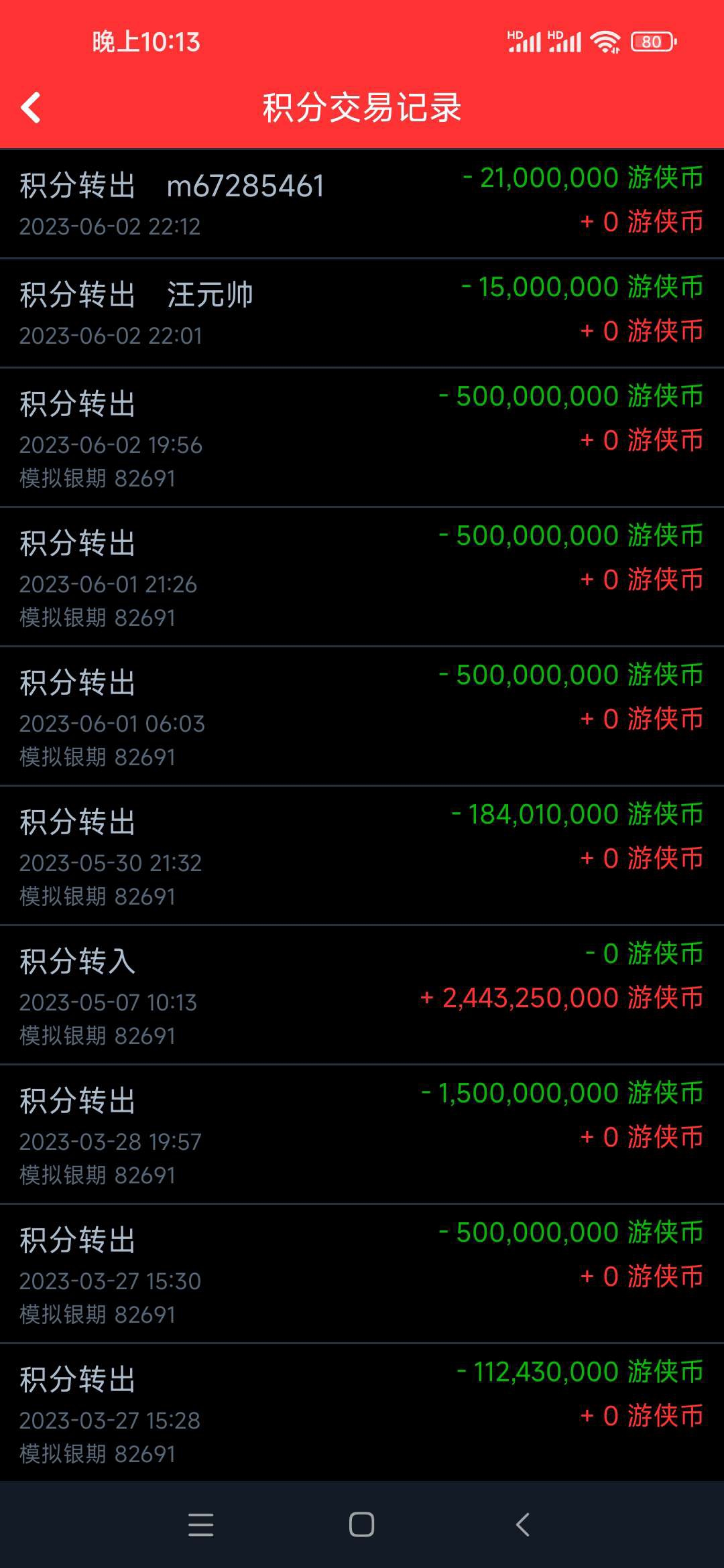Open the 2023-06-02 19:56 transfer record
This screenshot has width=724, height=1568.
pyautogui.click(x=362, y=438)
